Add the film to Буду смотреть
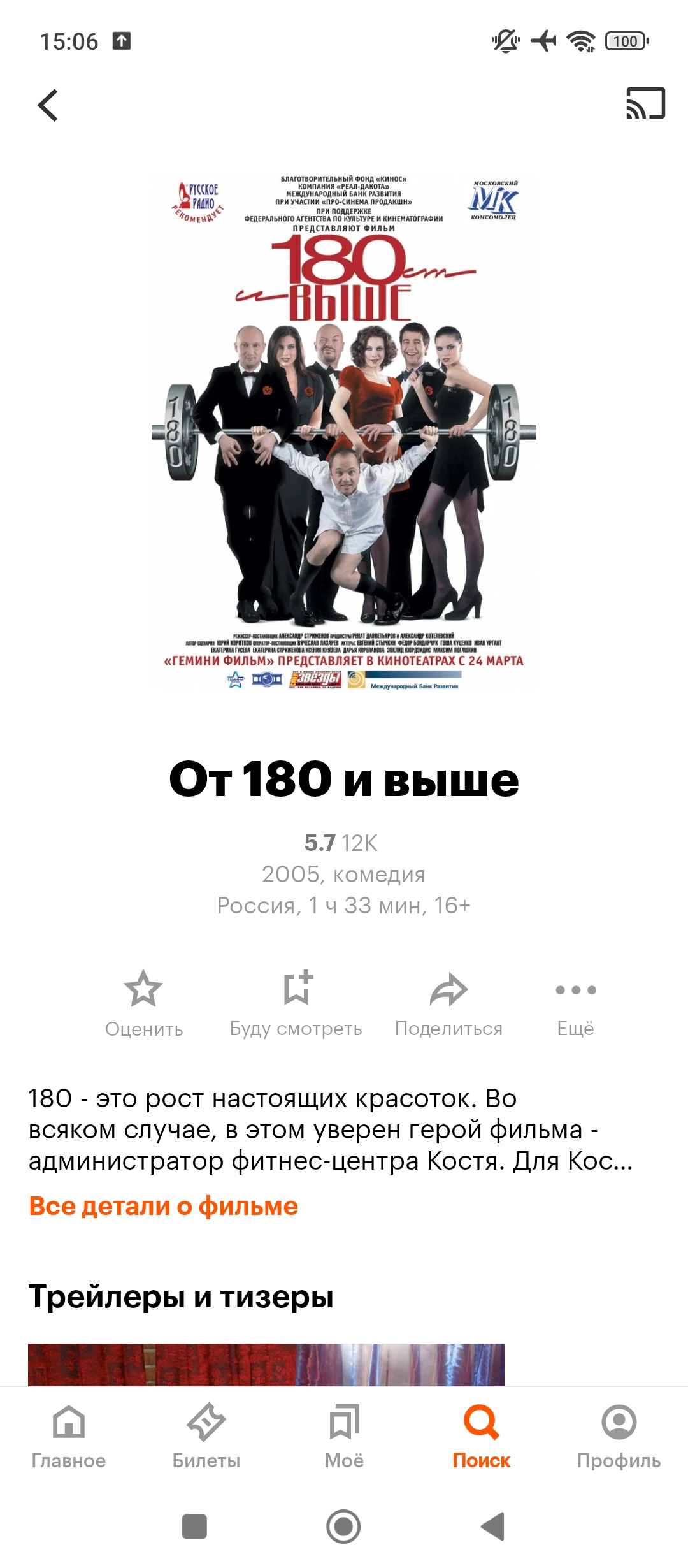This screenshot has width=688, height=1568. [x=296, y=1001]
